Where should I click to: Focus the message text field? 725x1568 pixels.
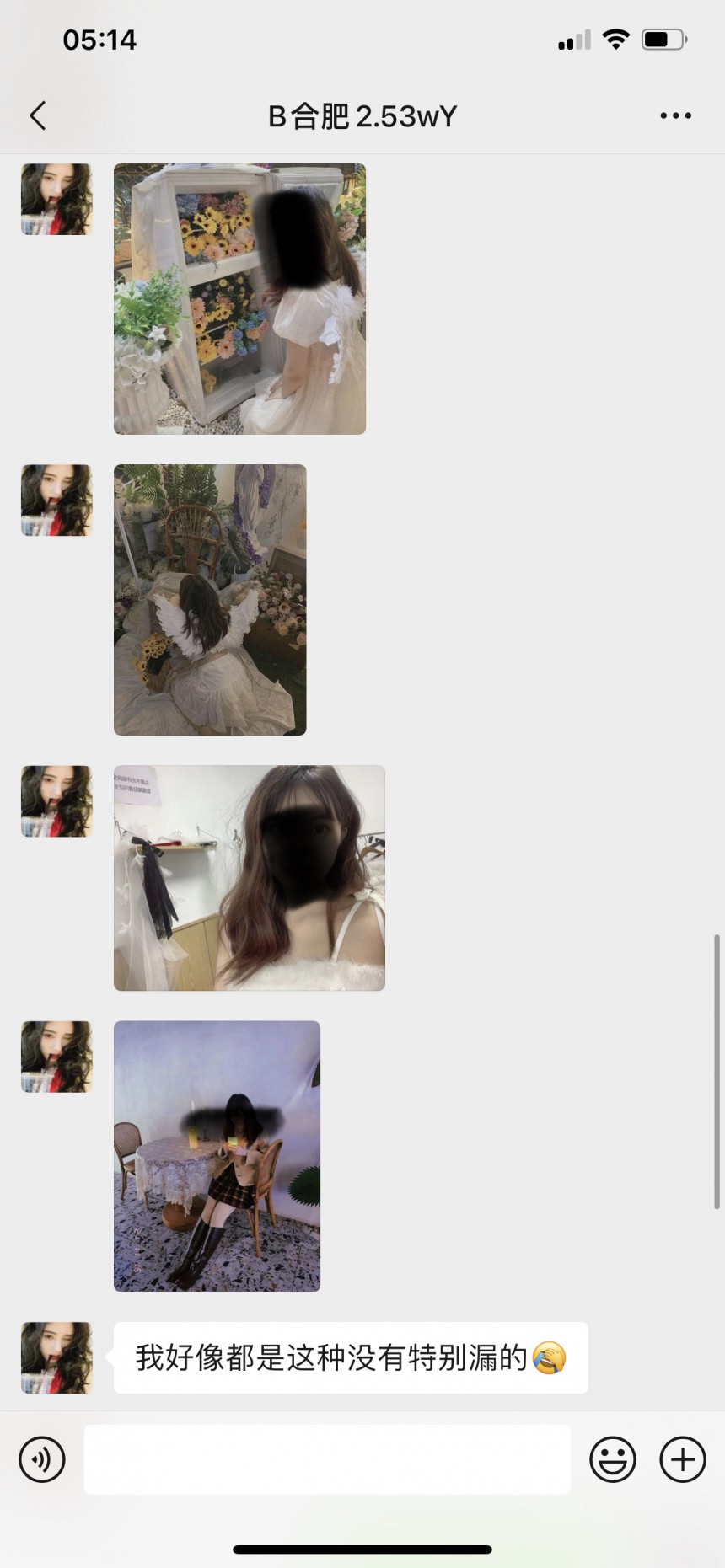point(327,1458)
